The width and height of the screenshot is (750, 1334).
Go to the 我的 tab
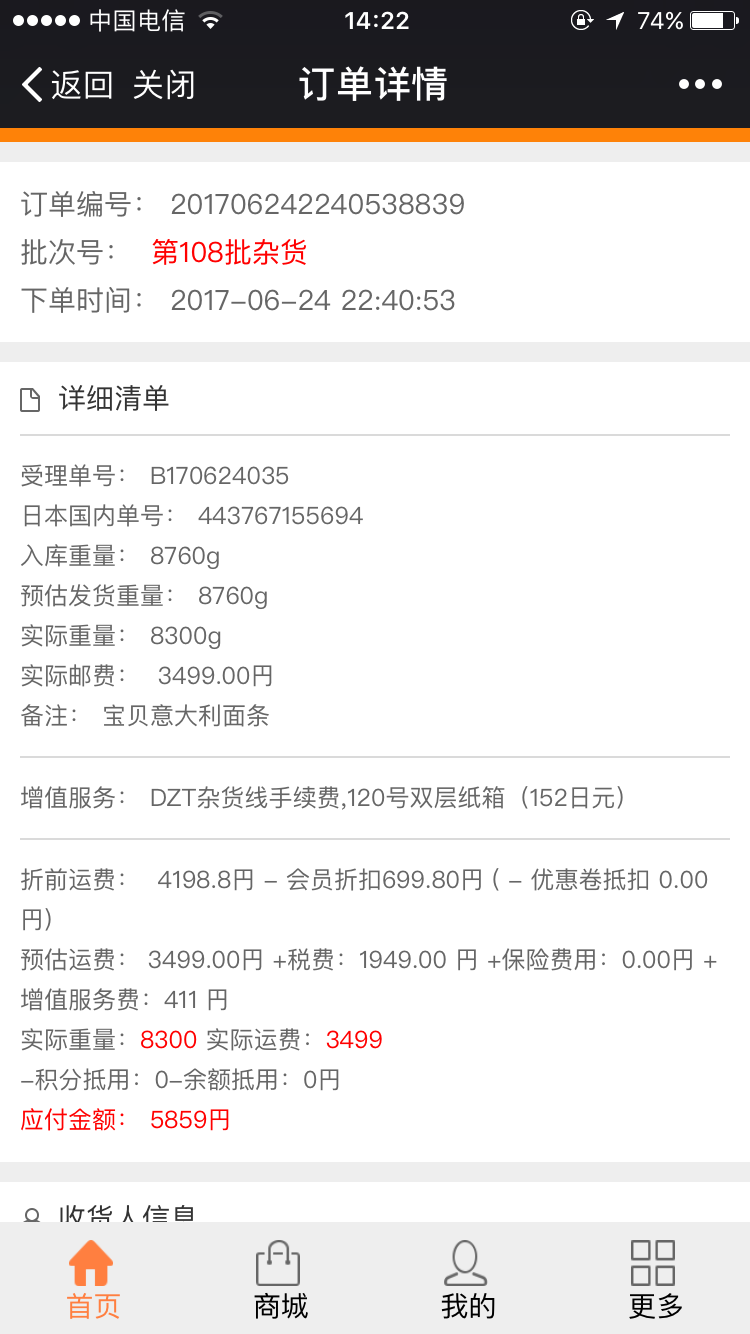[467, 1279]
